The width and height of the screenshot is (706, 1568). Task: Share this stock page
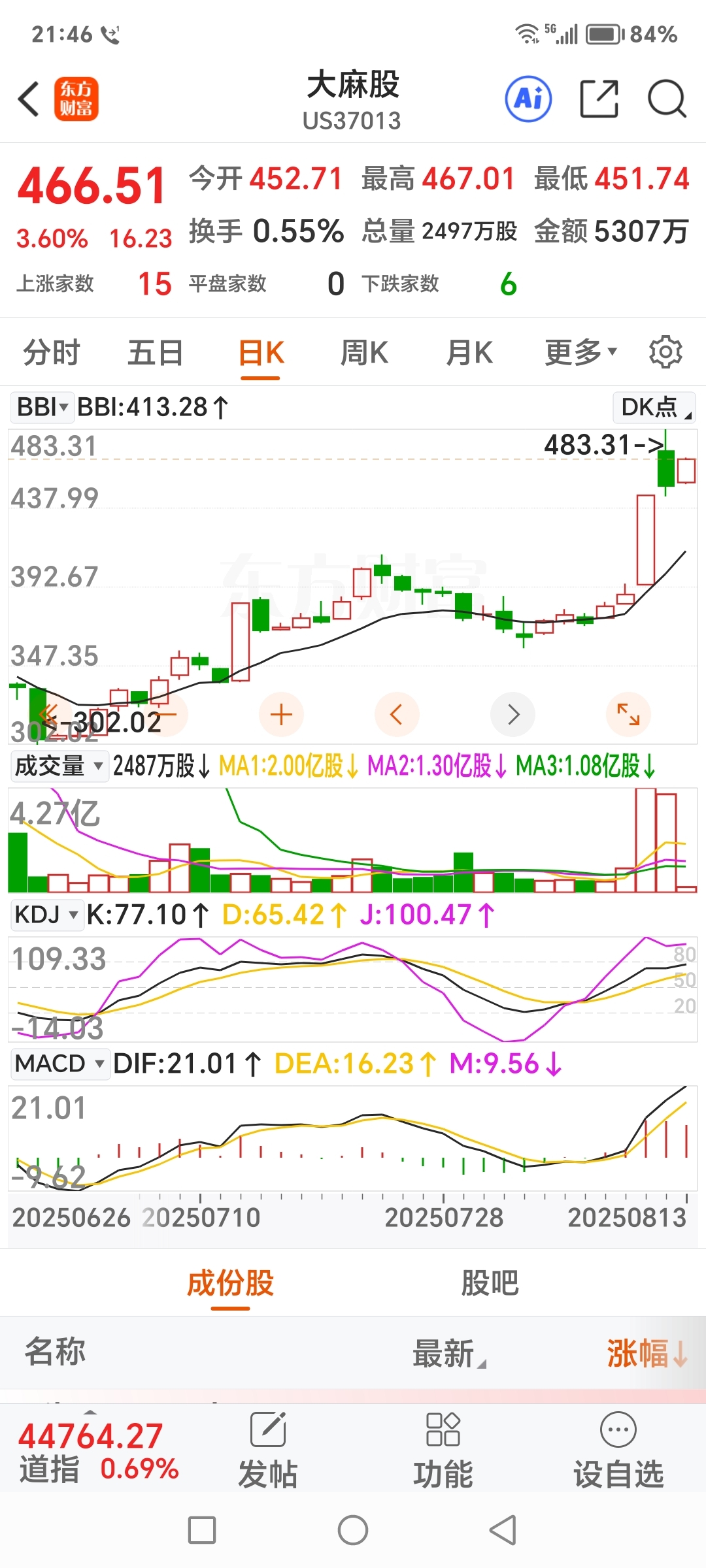point(599,99)
